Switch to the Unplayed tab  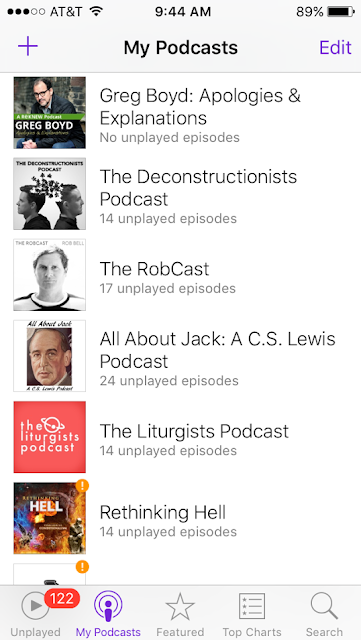36,613
